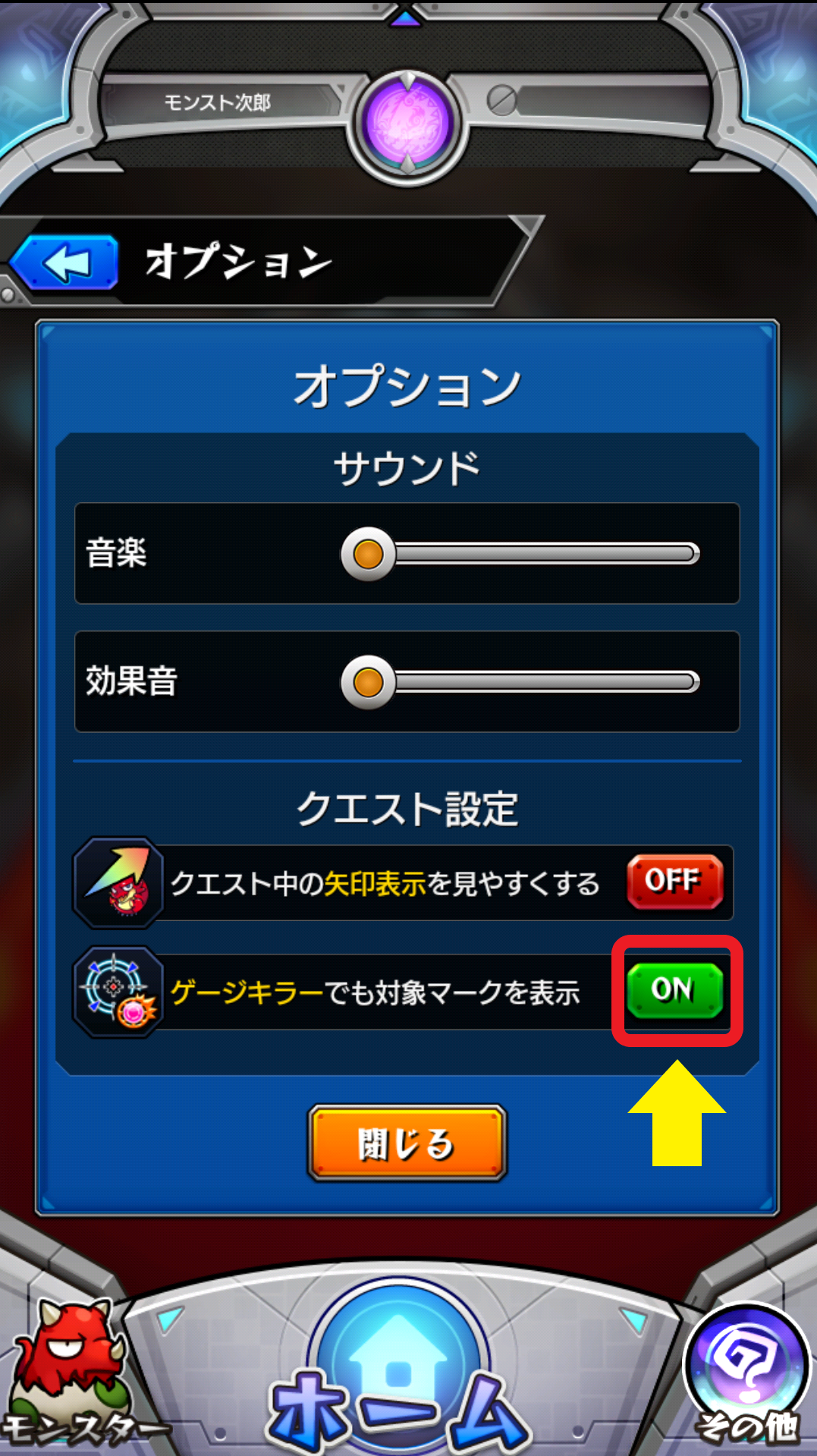Go to ホーム home screen
The height and width of the screenshot is (1456, 817).
pos(400,1373)
